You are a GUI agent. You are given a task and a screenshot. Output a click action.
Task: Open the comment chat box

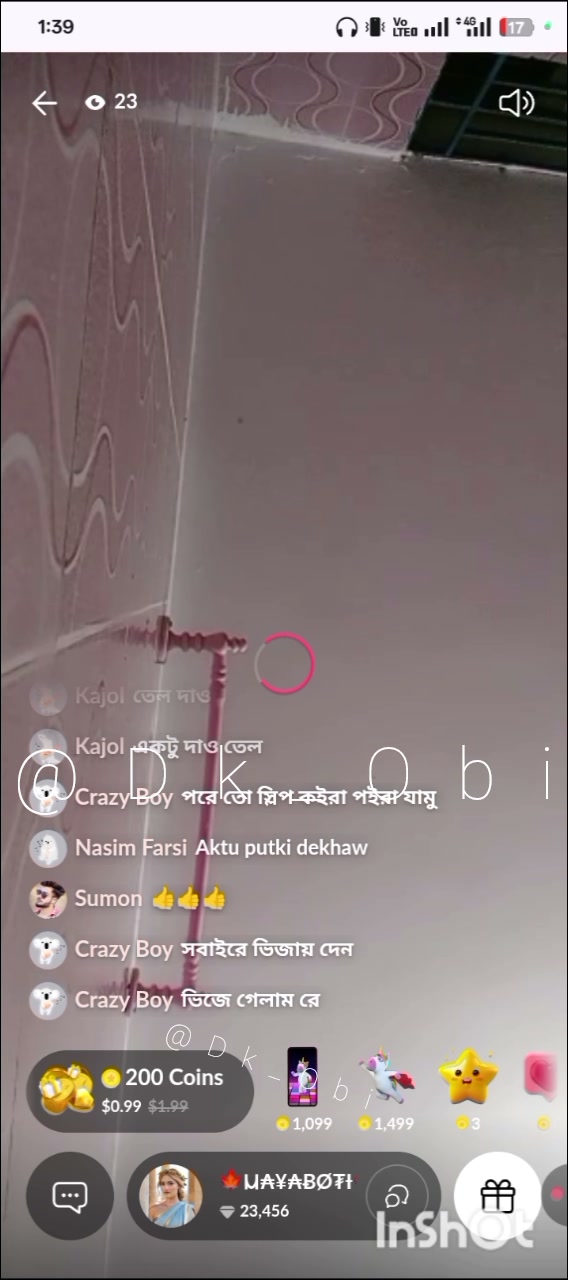coord(70,1196)
